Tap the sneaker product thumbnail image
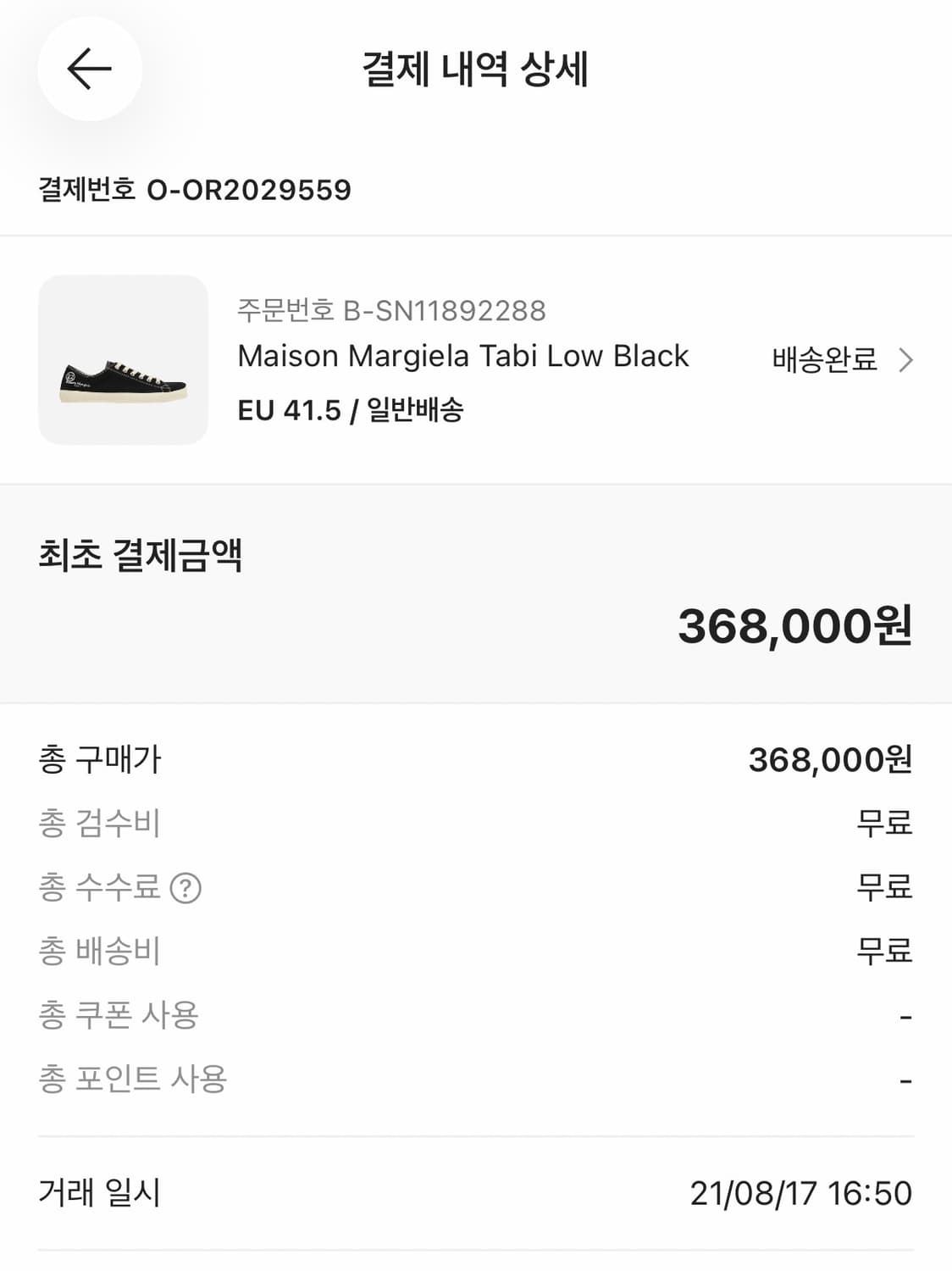952x1271 pixels. (122, 360)
